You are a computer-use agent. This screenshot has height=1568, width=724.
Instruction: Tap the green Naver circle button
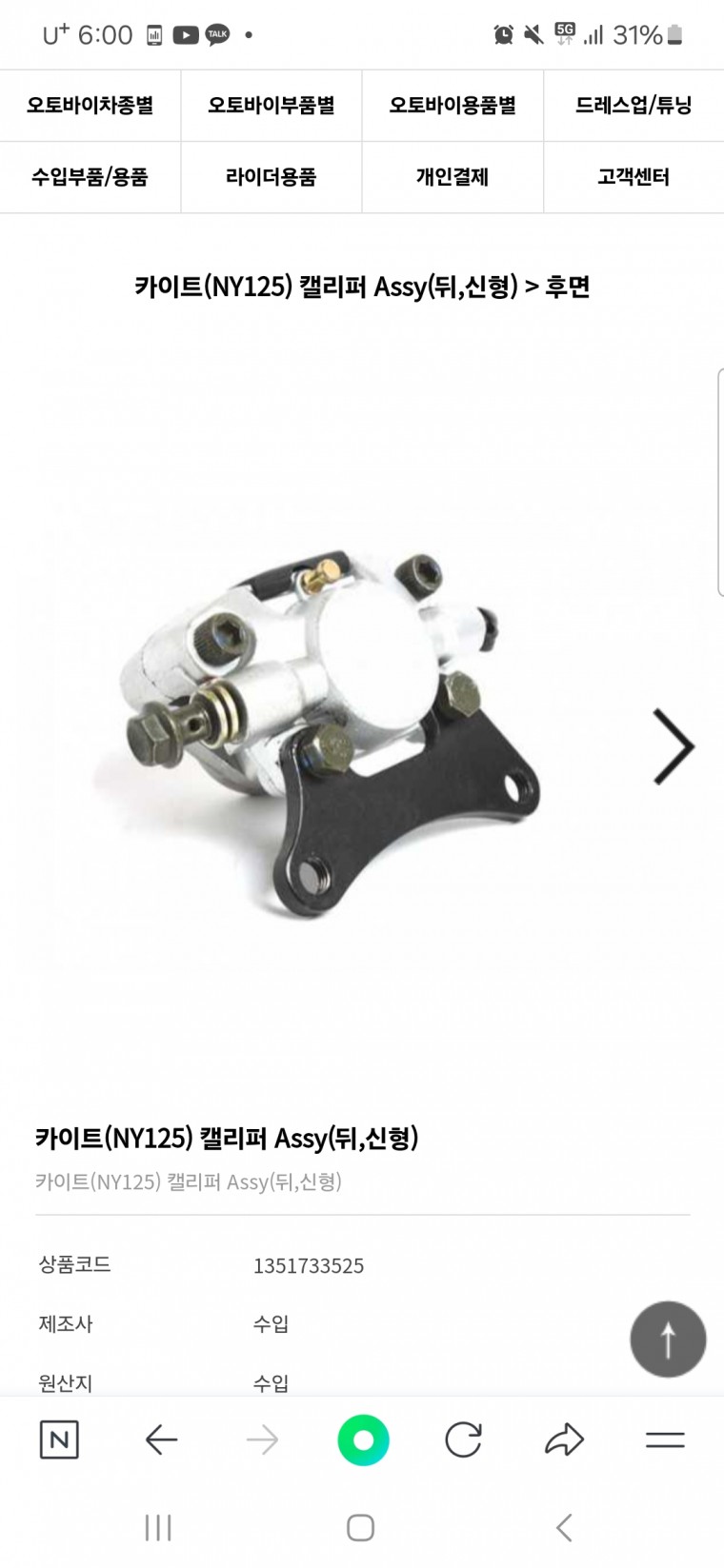(363, 1439)
